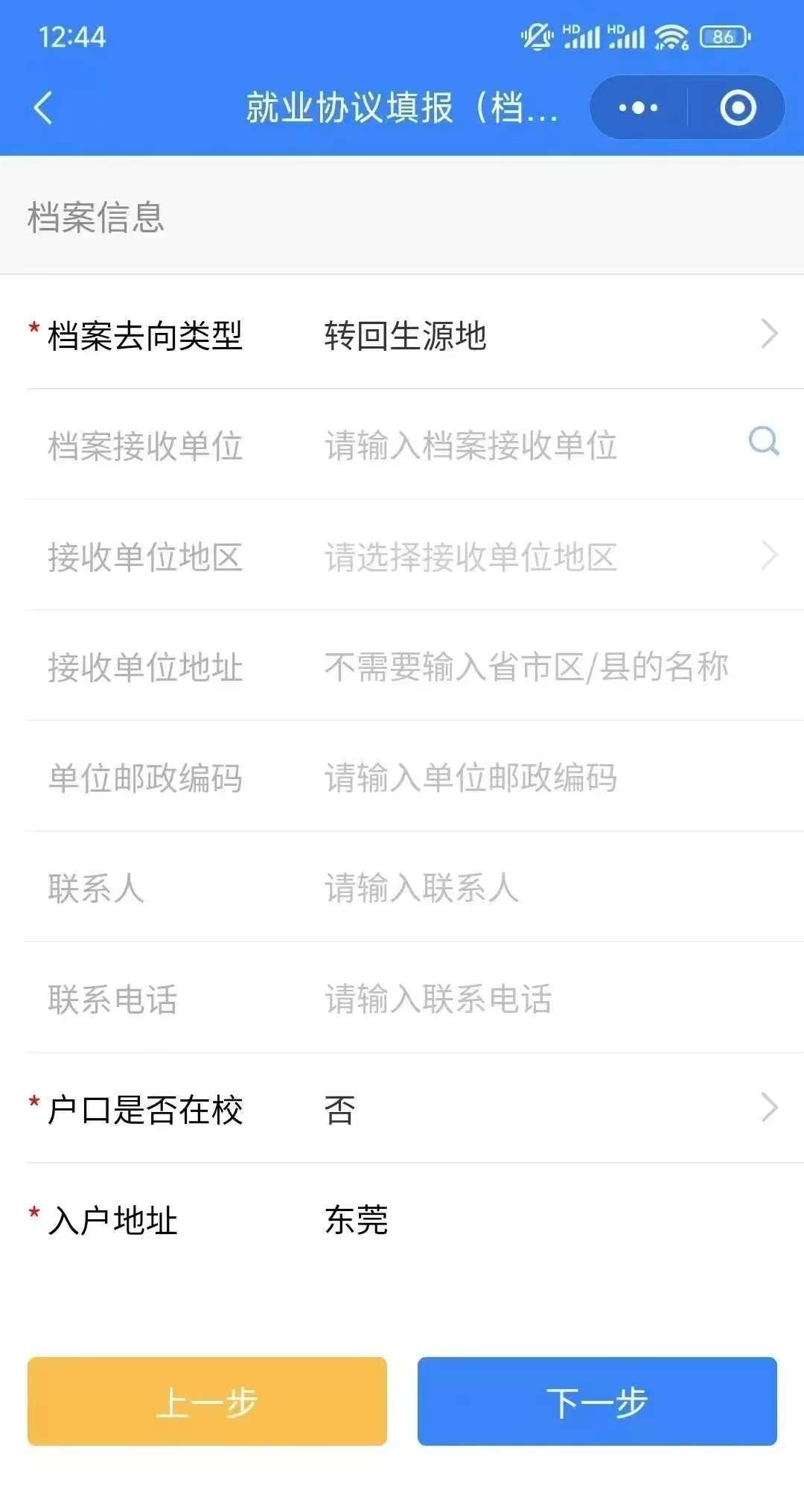
Task: Go back using the top-left arrow
Action: [43, 108]
